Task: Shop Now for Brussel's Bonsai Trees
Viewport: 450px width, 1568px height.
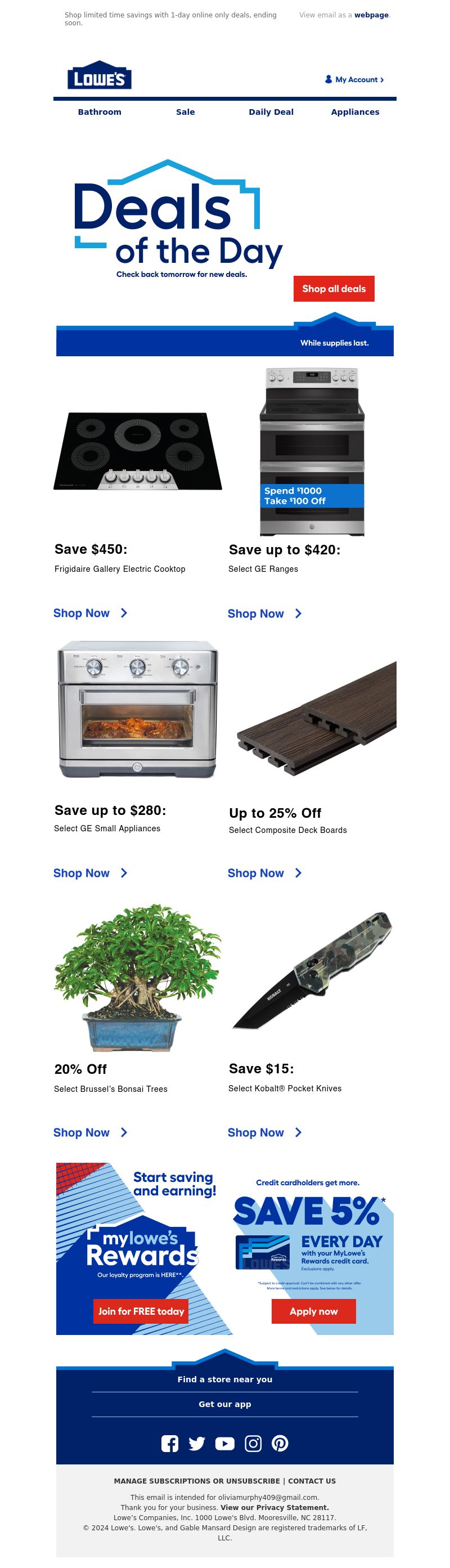Action: [90, 1132]
